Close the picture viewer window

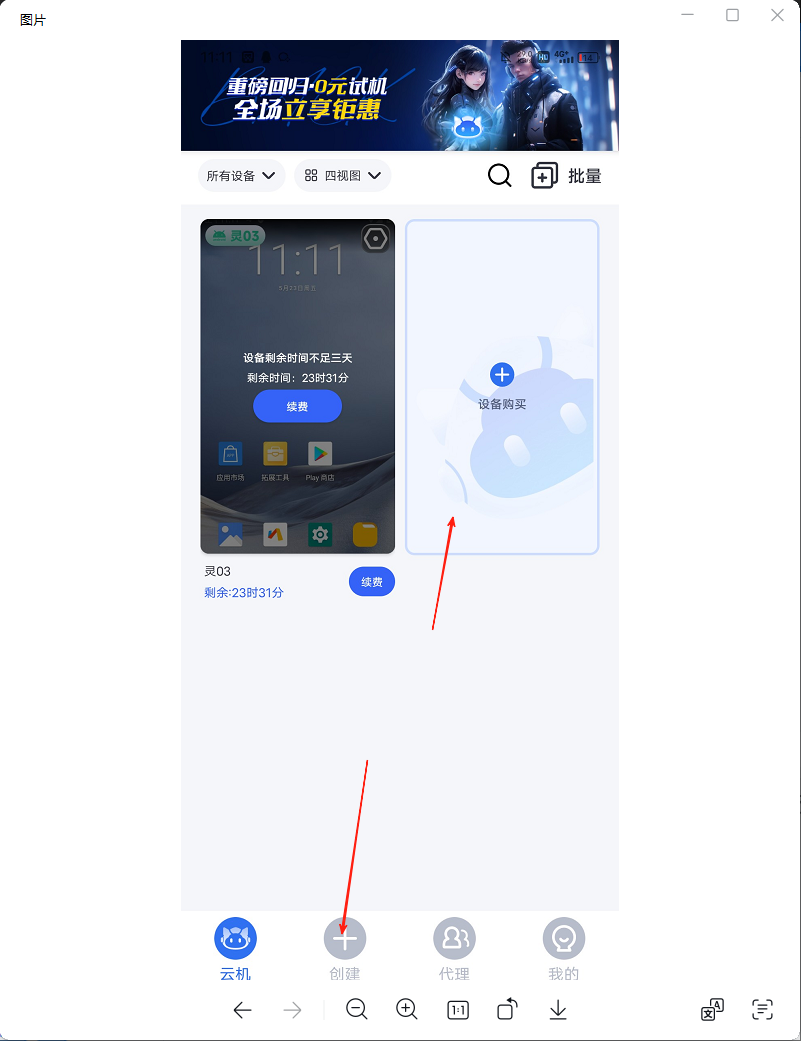click(x=777, y=15)
